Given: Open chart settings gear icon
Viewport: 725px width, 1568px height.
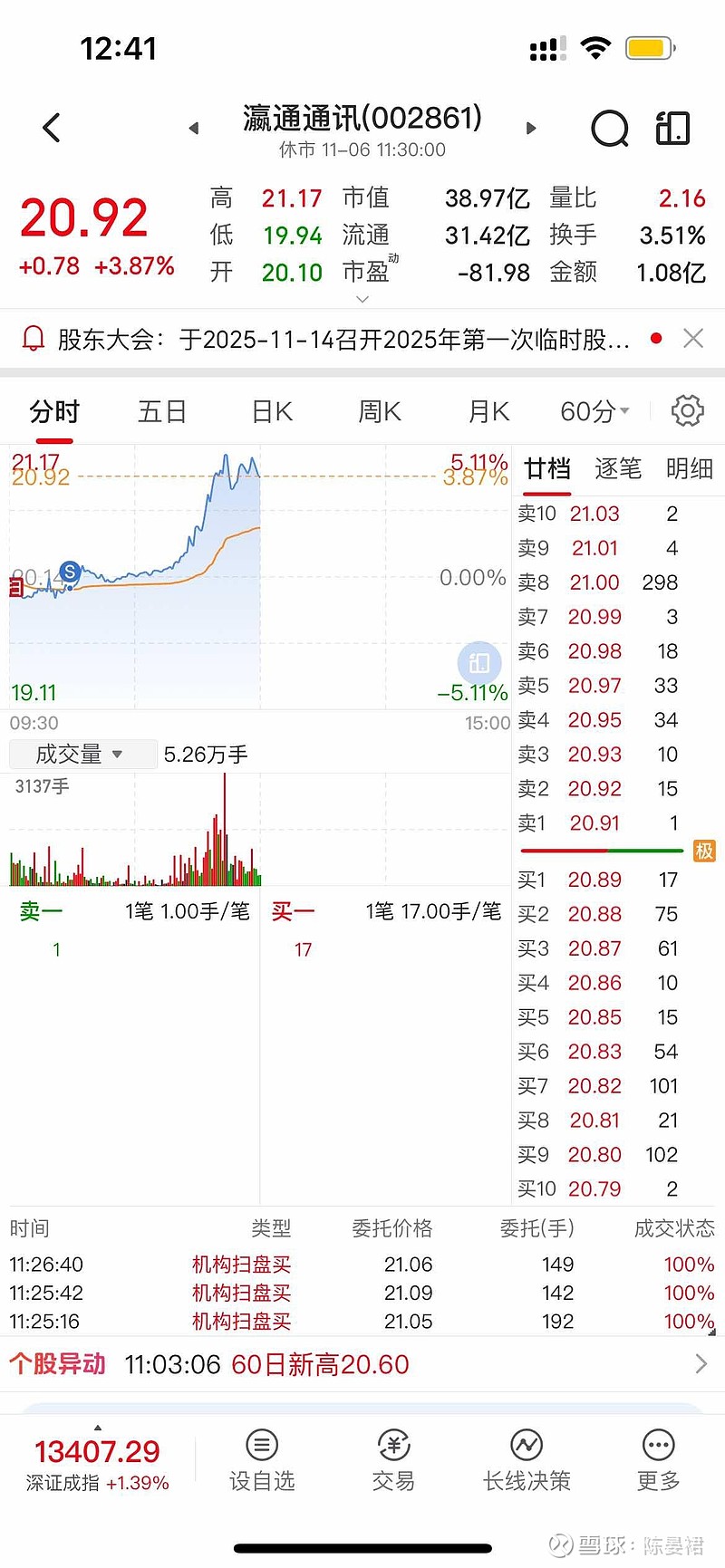Looking at the screenshot, I should coord(688,411).
